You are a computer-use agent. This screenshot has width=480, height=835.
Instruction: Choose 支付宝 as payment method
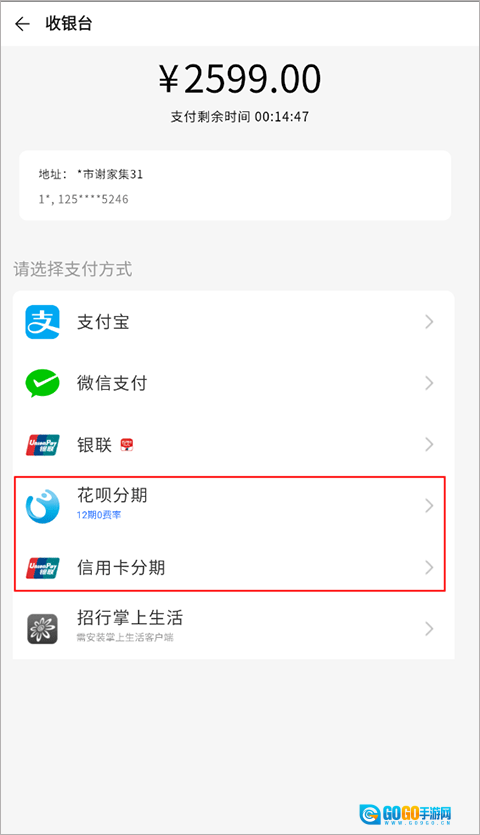tap(233, 322)
